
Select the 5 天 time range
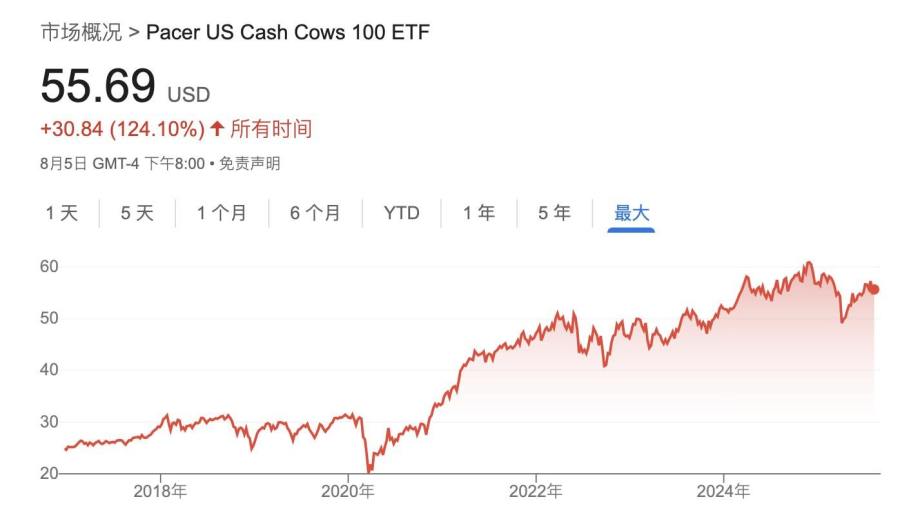(x=137, y=213)
